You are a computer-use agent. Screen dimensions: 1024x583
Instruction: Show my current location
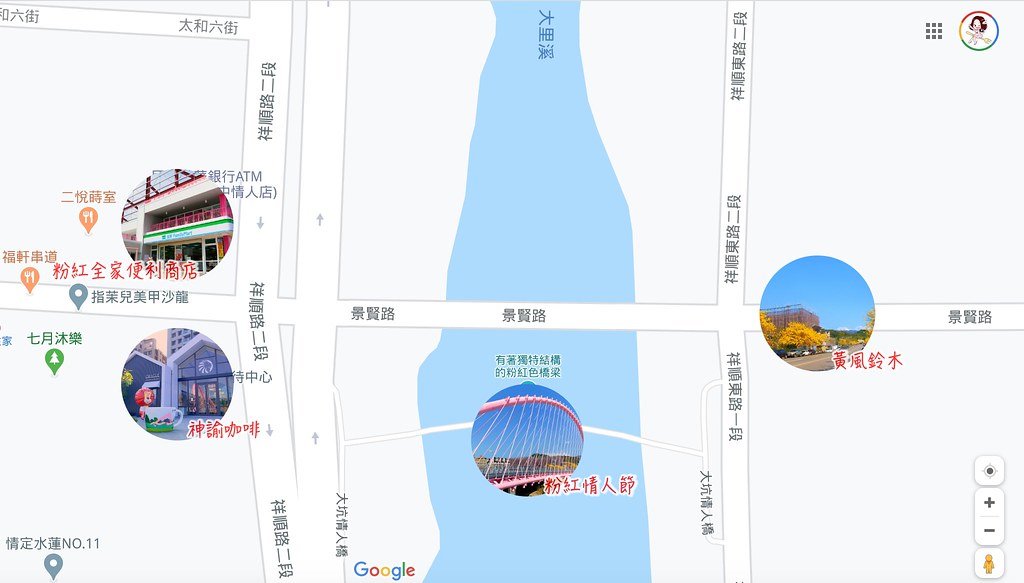(x=989, y=471)
